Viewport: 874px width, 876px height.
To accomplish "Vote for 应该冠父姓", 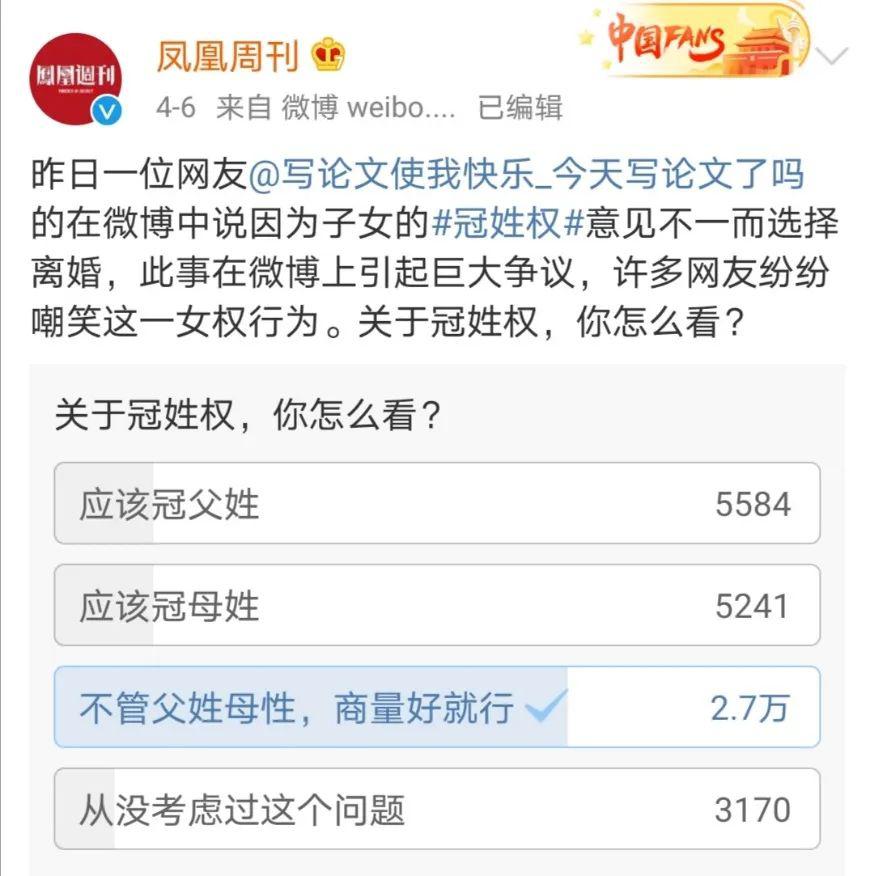I will (x=436, y=504).
